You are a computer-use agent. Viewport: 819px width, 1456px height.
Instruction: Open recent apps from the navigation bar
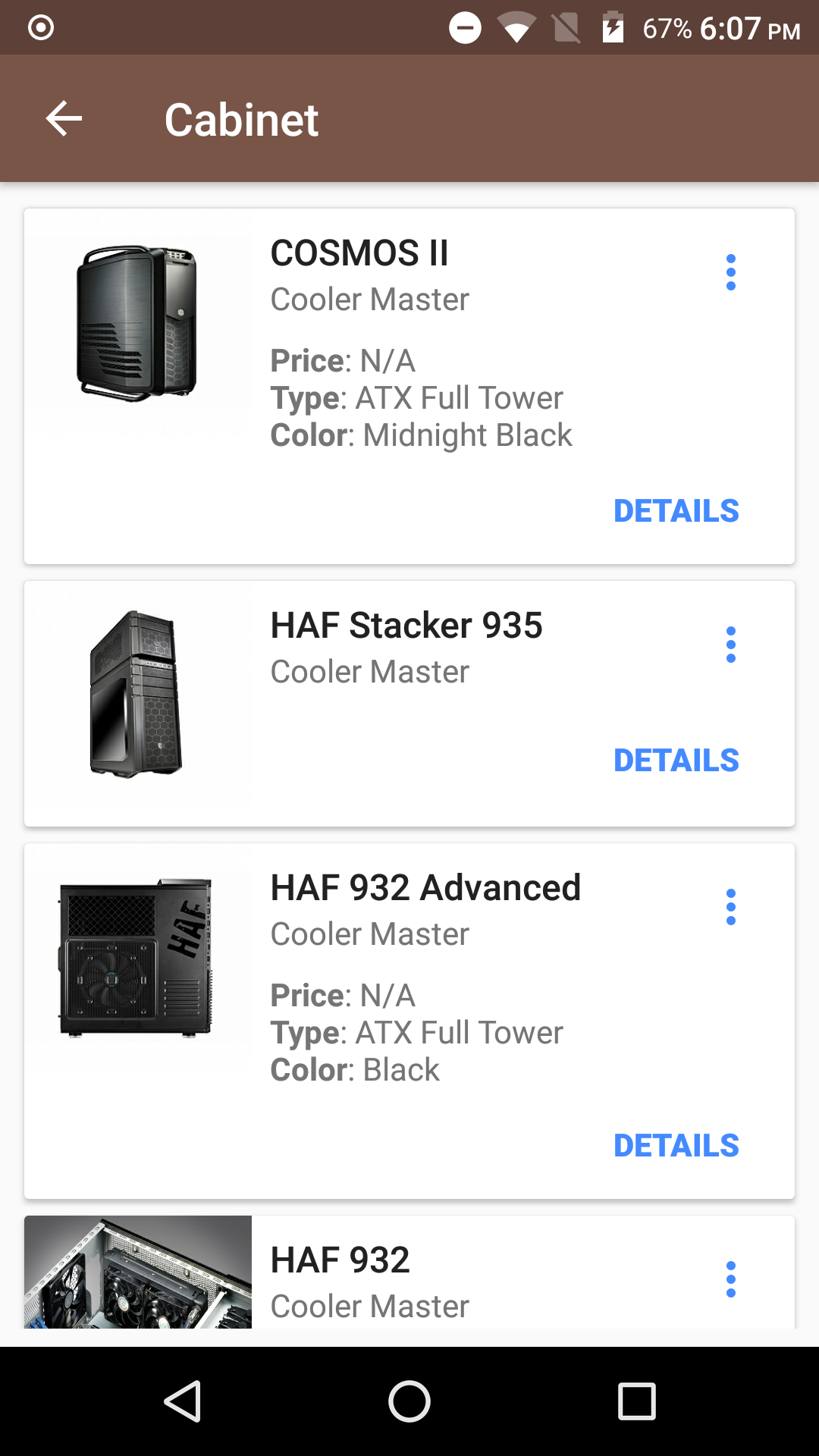click(x=637, y=1401)
